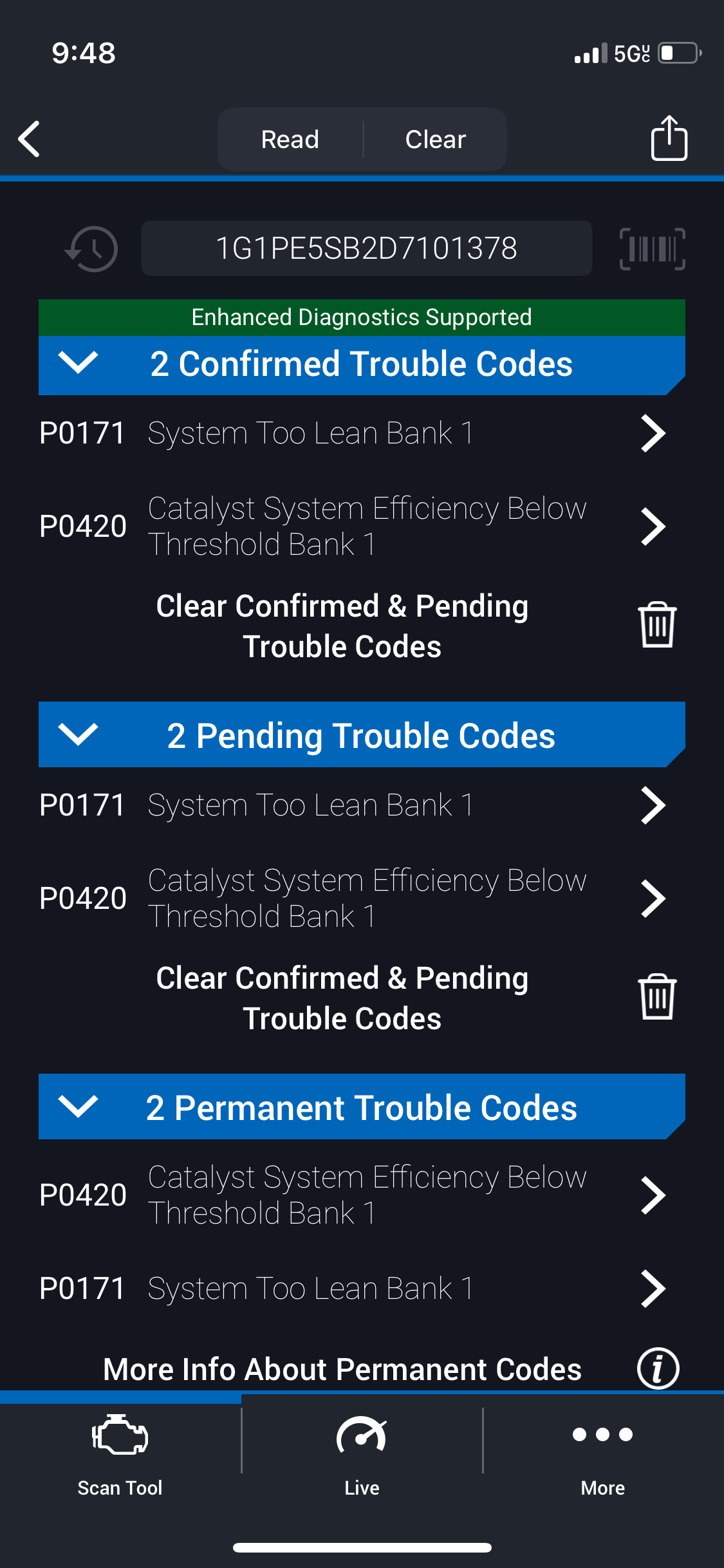Screen dimensions: 724x1568
Task: Share the trouble code report
Action: tap(669, 138)
